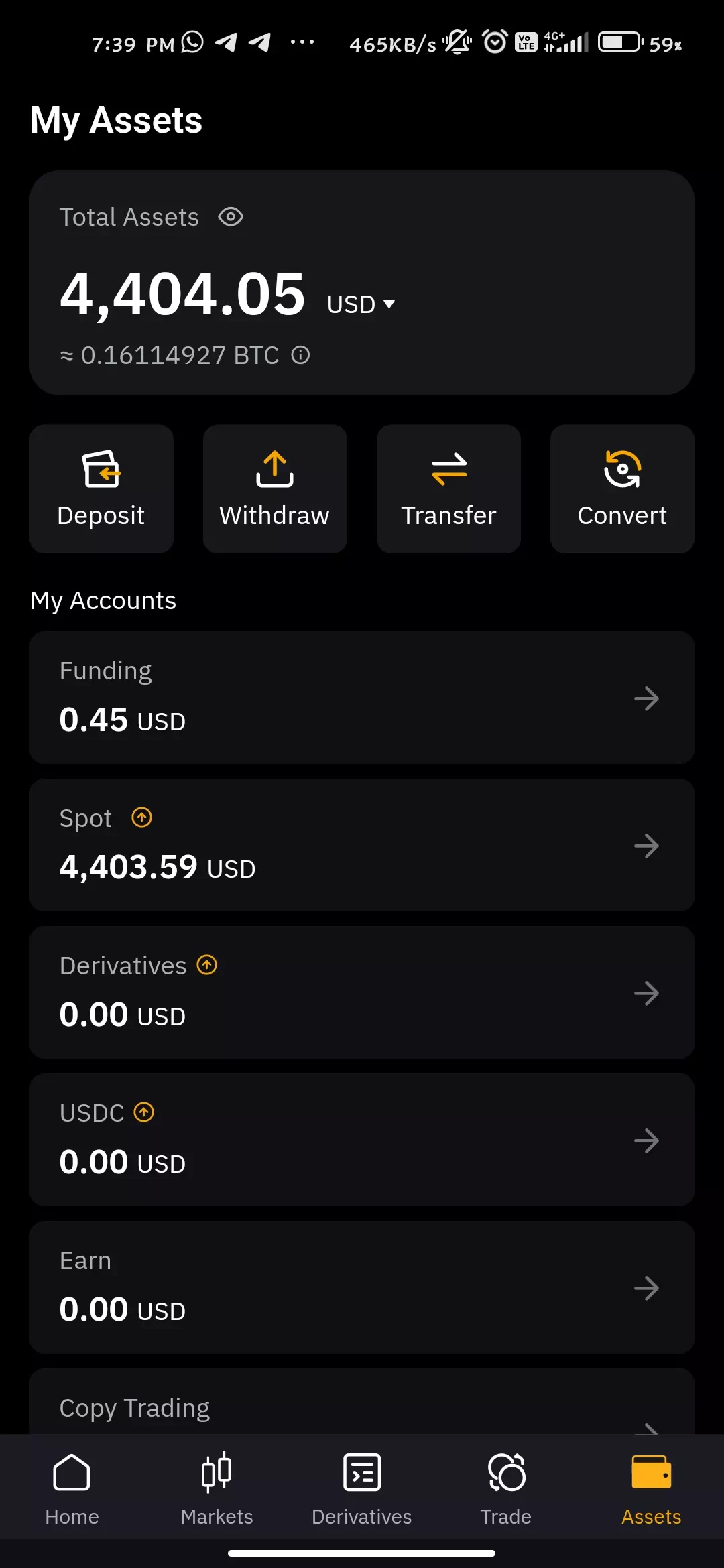
Task: Open the Convert tool
Action: point(622,488)
